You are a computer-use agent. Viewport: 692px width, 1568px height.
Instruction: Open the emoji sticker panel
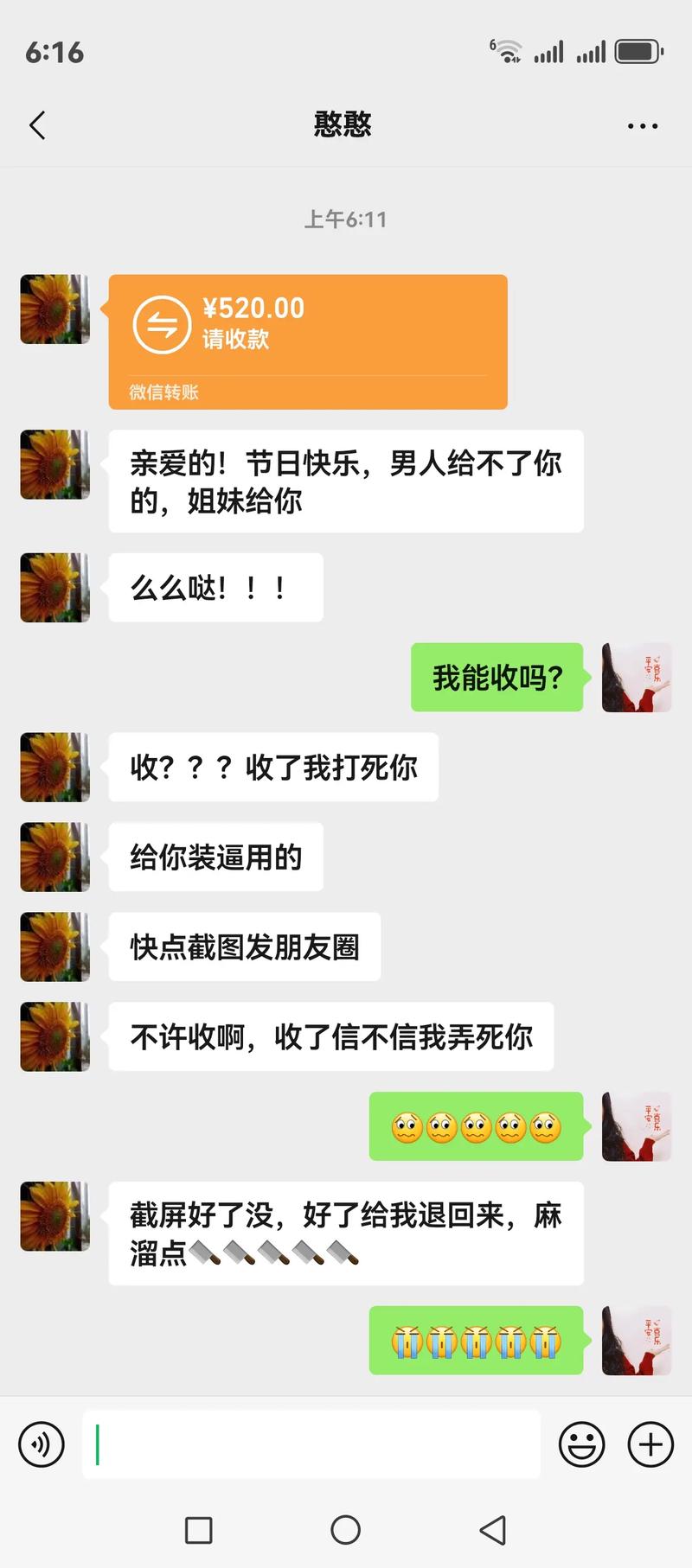pyautogui.click(x=581, y=1444)
